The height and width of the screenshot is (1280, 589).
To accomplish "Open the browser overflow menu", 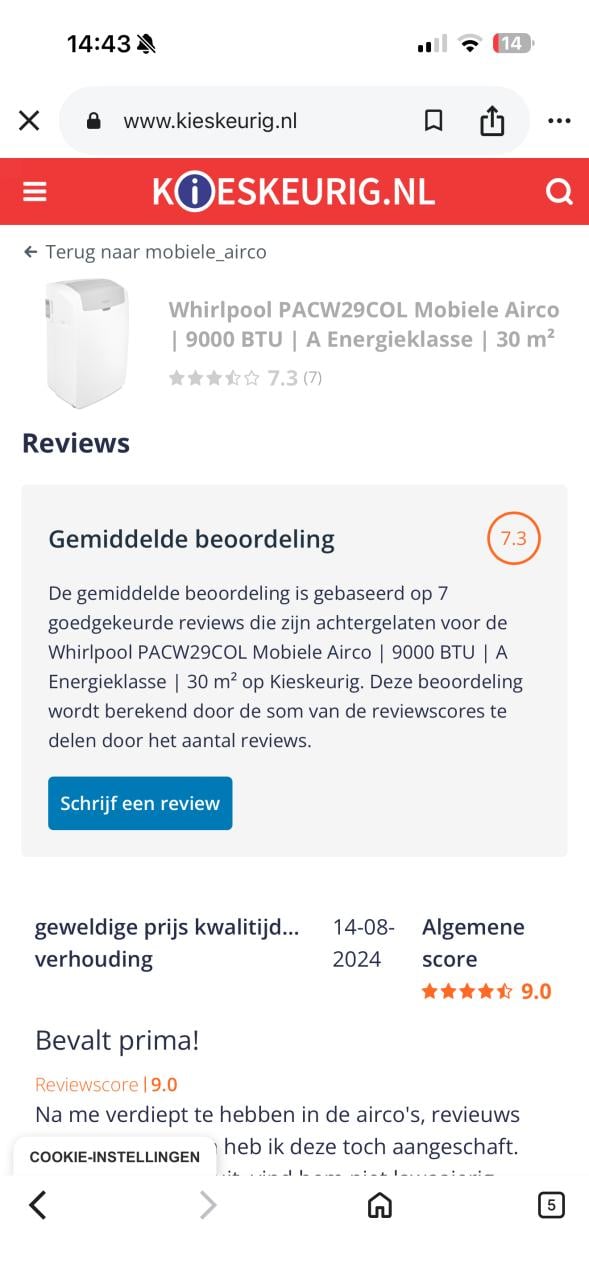I will click(559, 121).
